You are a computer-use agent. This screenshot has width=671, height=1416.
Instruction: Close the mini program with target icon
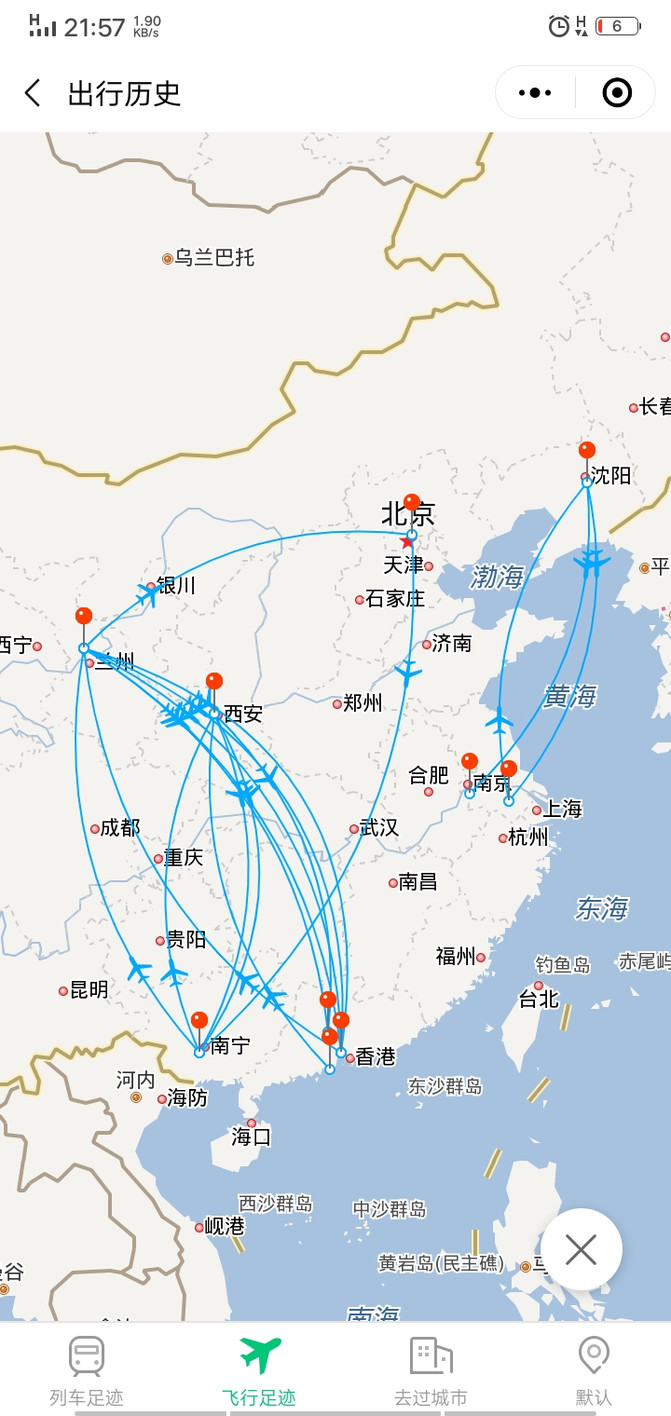(x=617, y=93)
